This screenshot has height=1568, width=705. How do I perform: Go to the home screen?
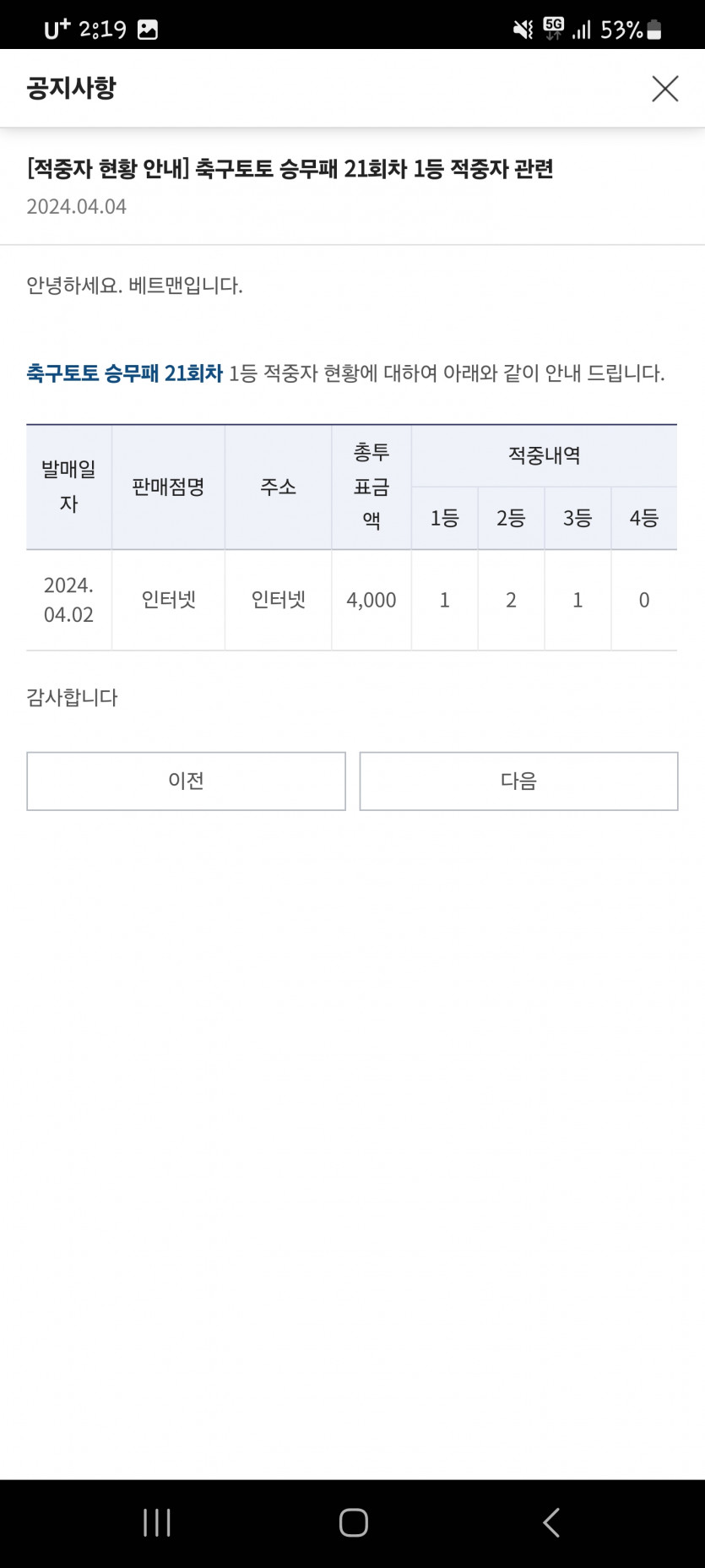(x=353, y=1522)
